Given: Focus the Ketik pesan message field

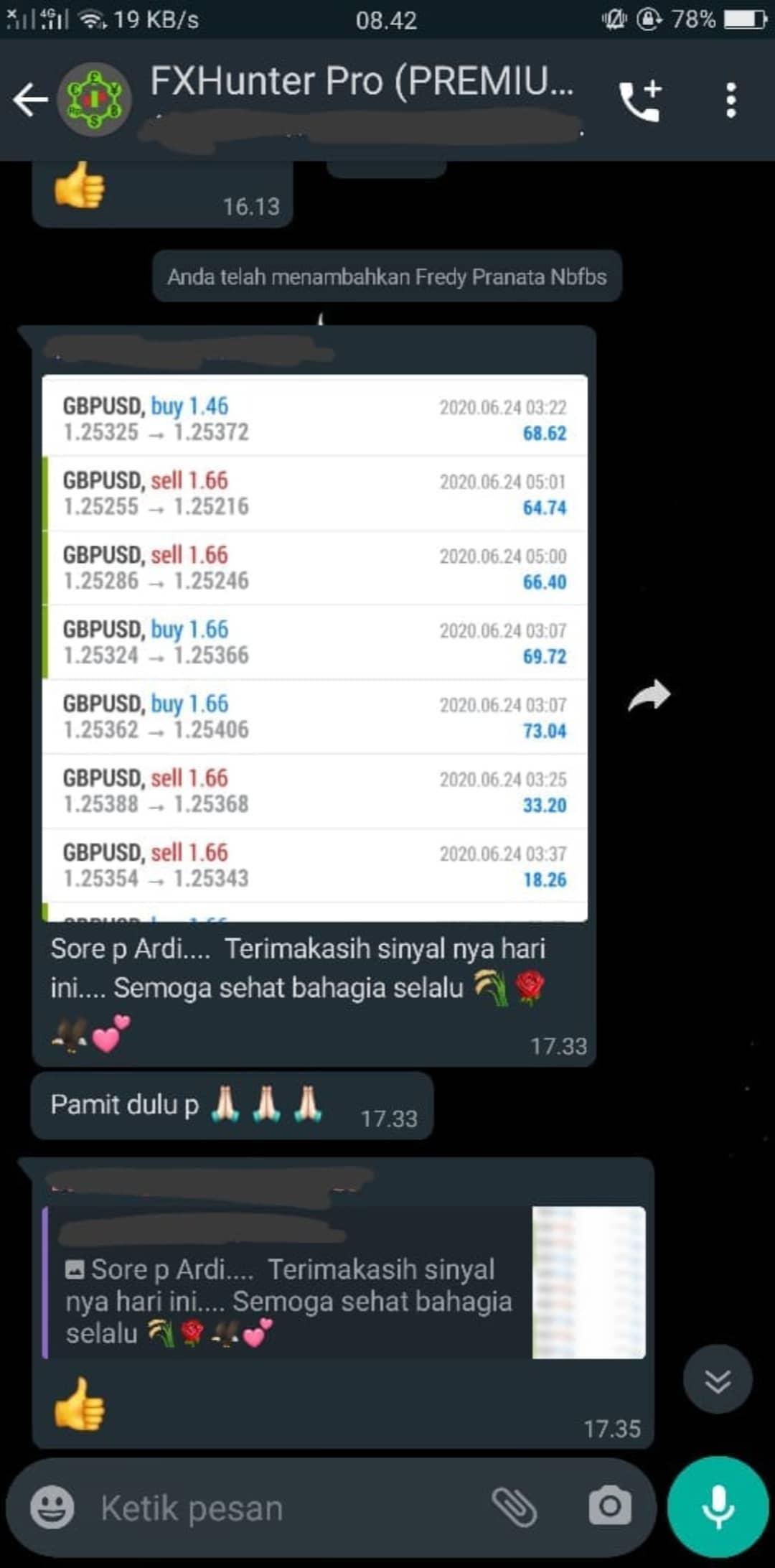Looking at the screenshot, I should (287, 1508).
